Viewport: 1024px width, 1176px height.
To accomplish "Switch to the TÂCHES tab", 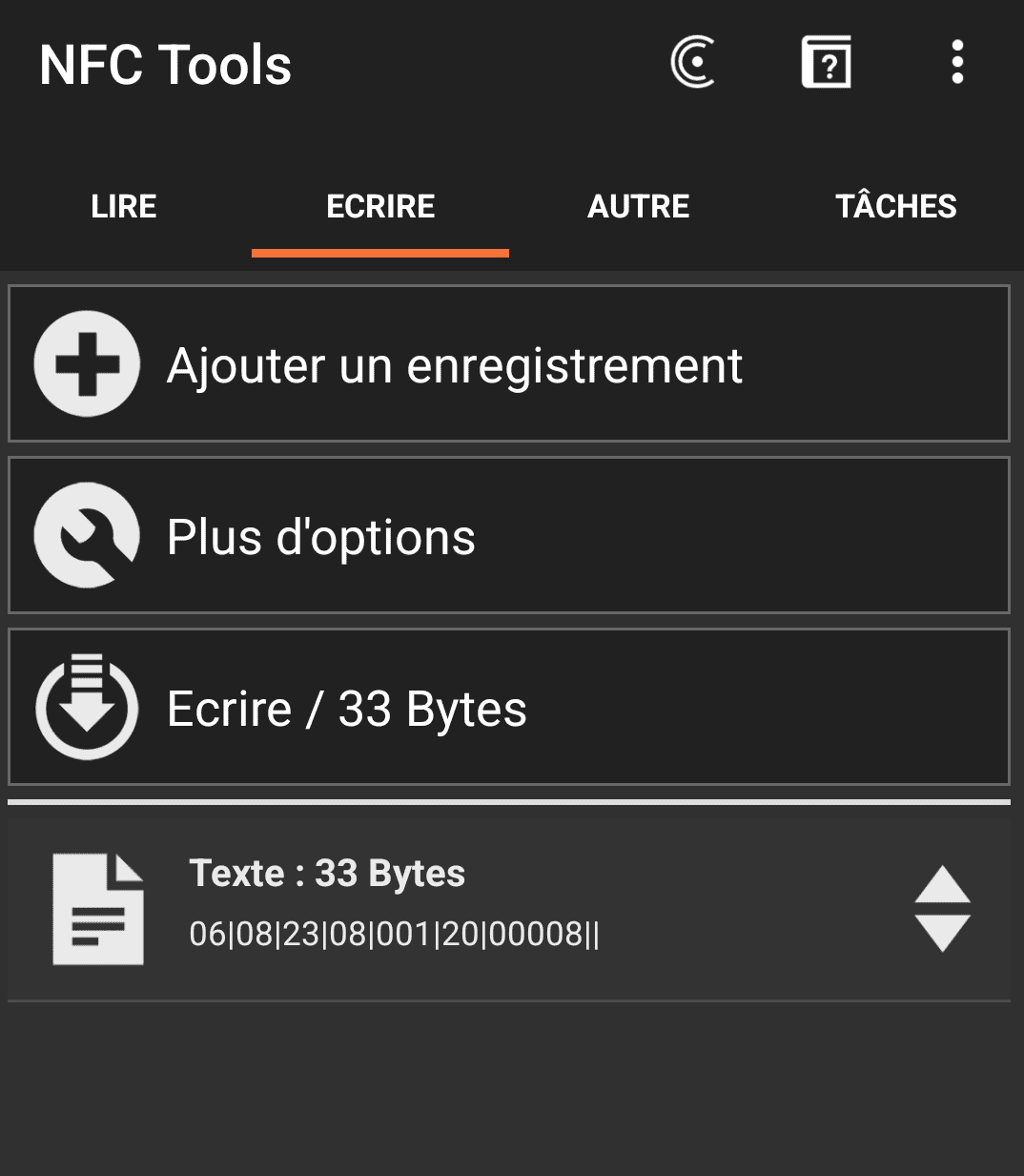I will coord(896,206).
